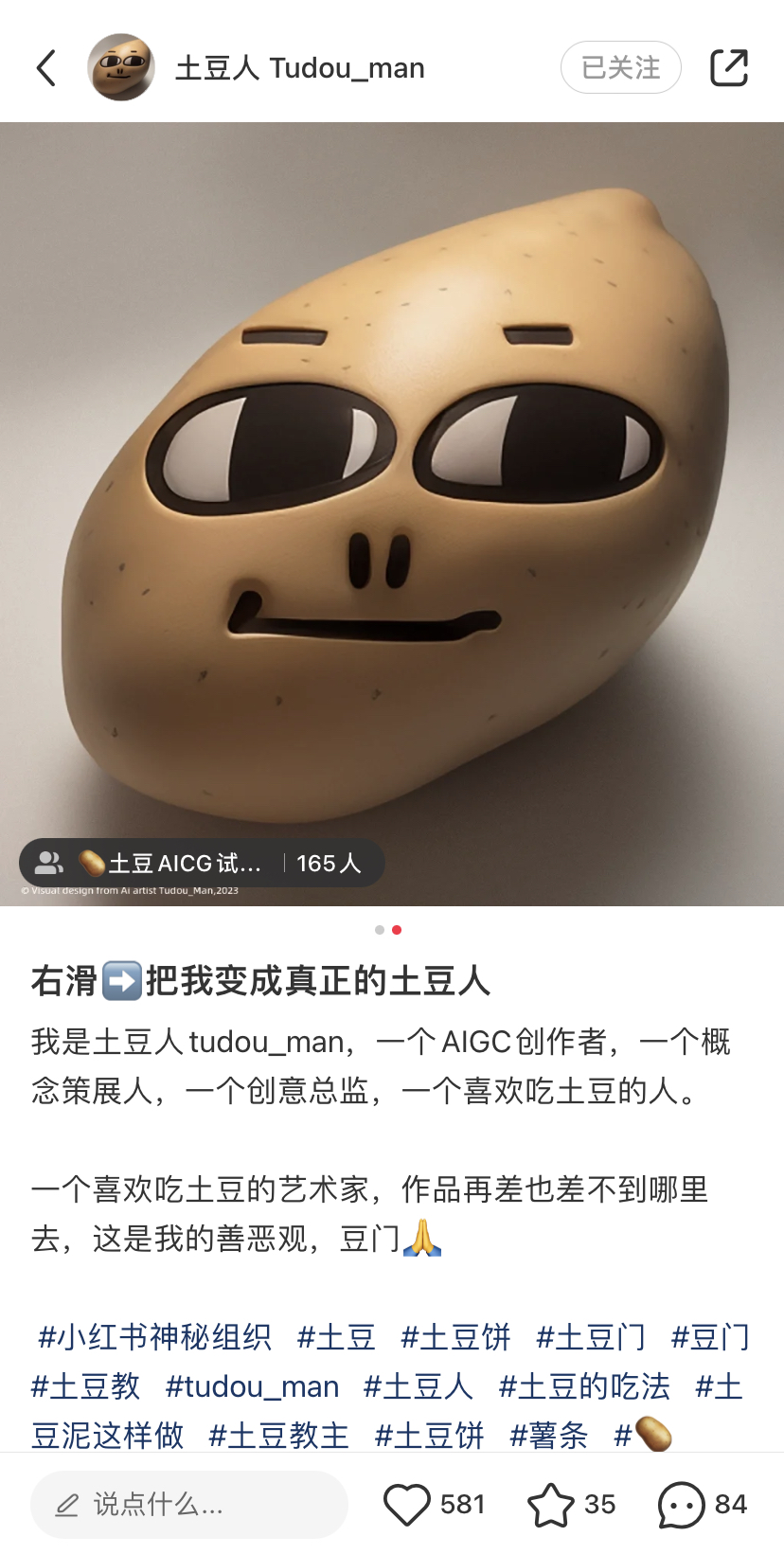Screen dimensions: 784x1554
Task: Tap the group-members icon on chat banner
Action: coord(48,863)
